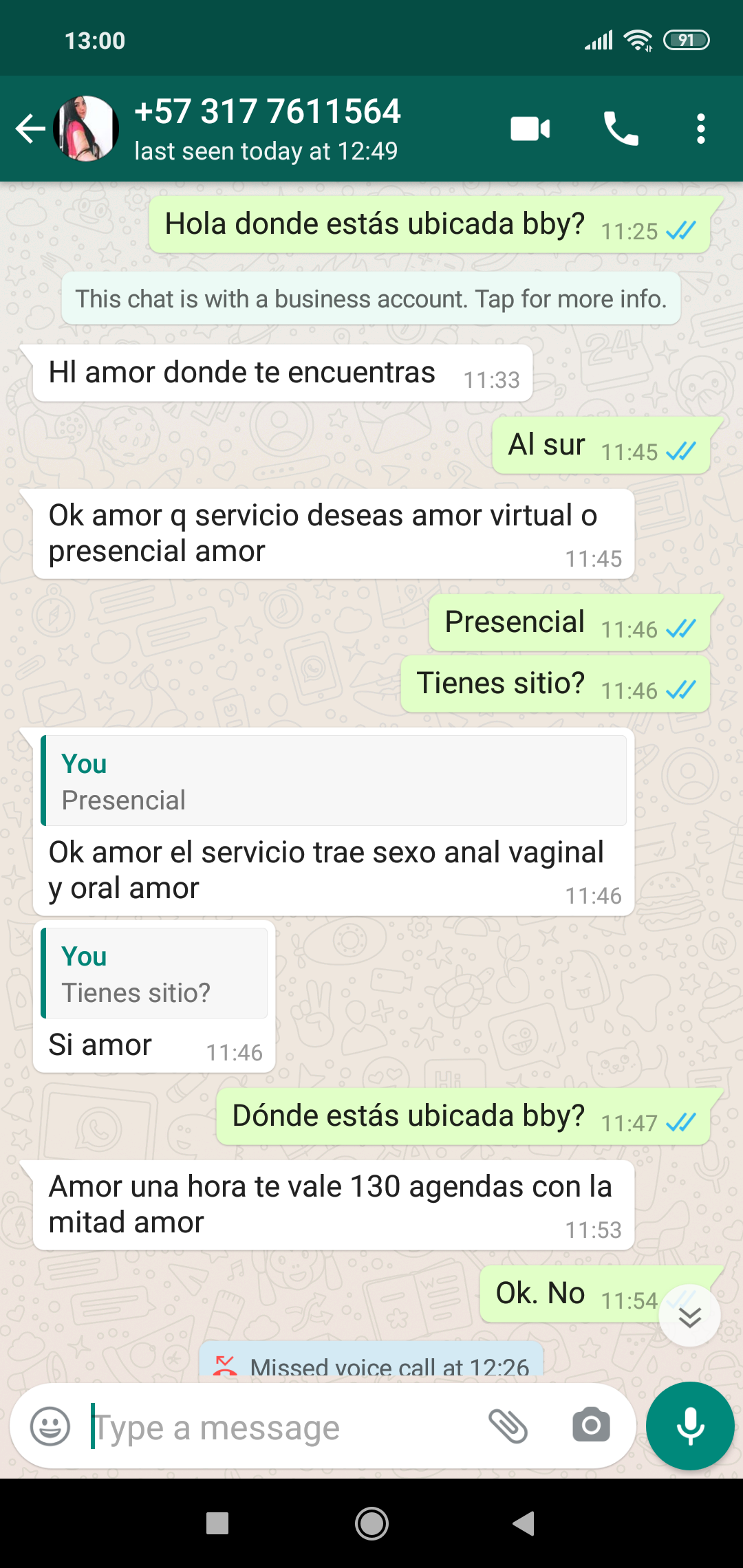Jump to the quoted "Tienes sitio?" message
Viewport: 743px width, 1568px height.
[x=154, y=974]
